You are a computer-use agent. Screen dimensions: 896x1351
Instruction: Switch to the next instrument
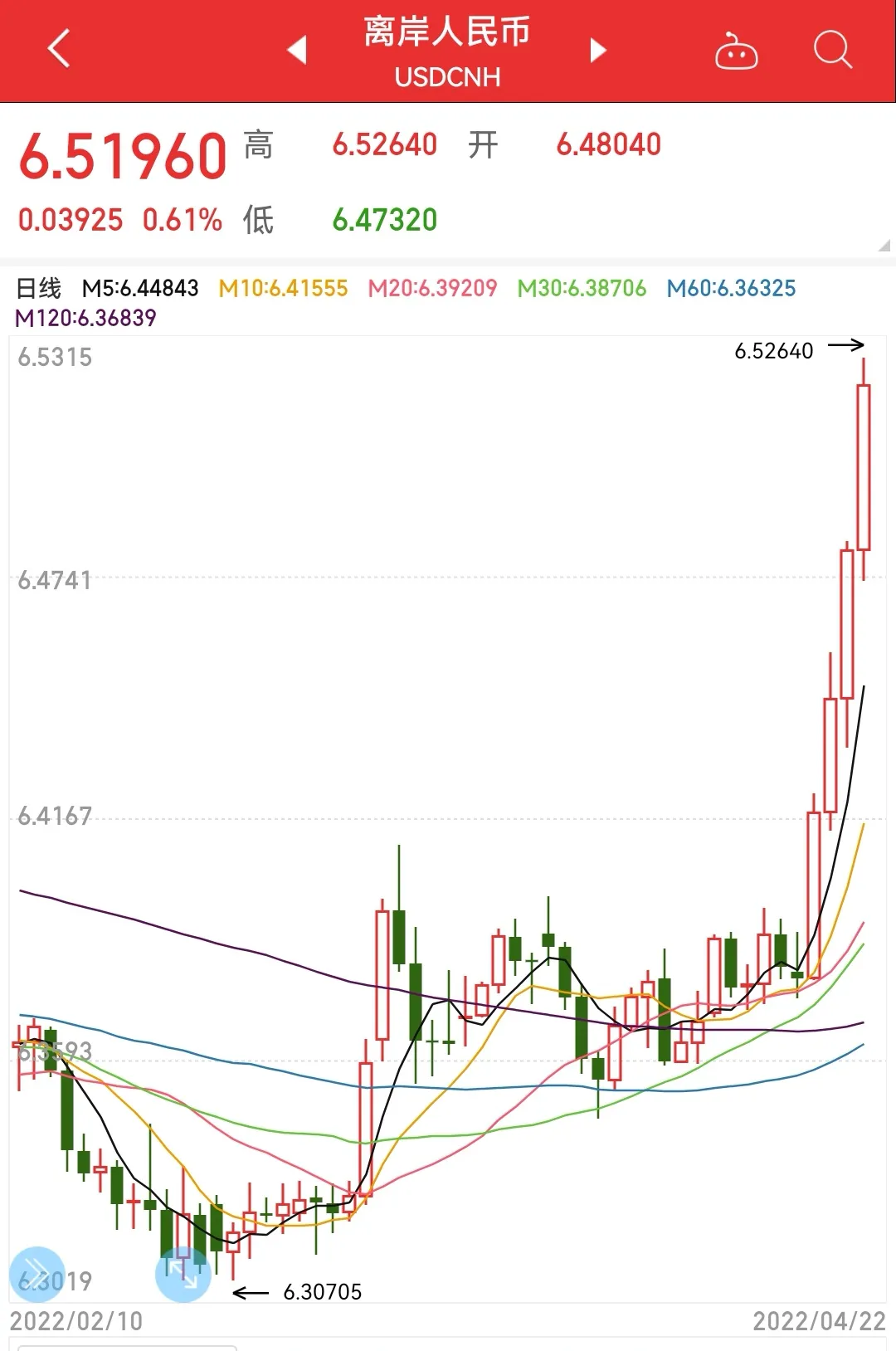pos(597,50)
